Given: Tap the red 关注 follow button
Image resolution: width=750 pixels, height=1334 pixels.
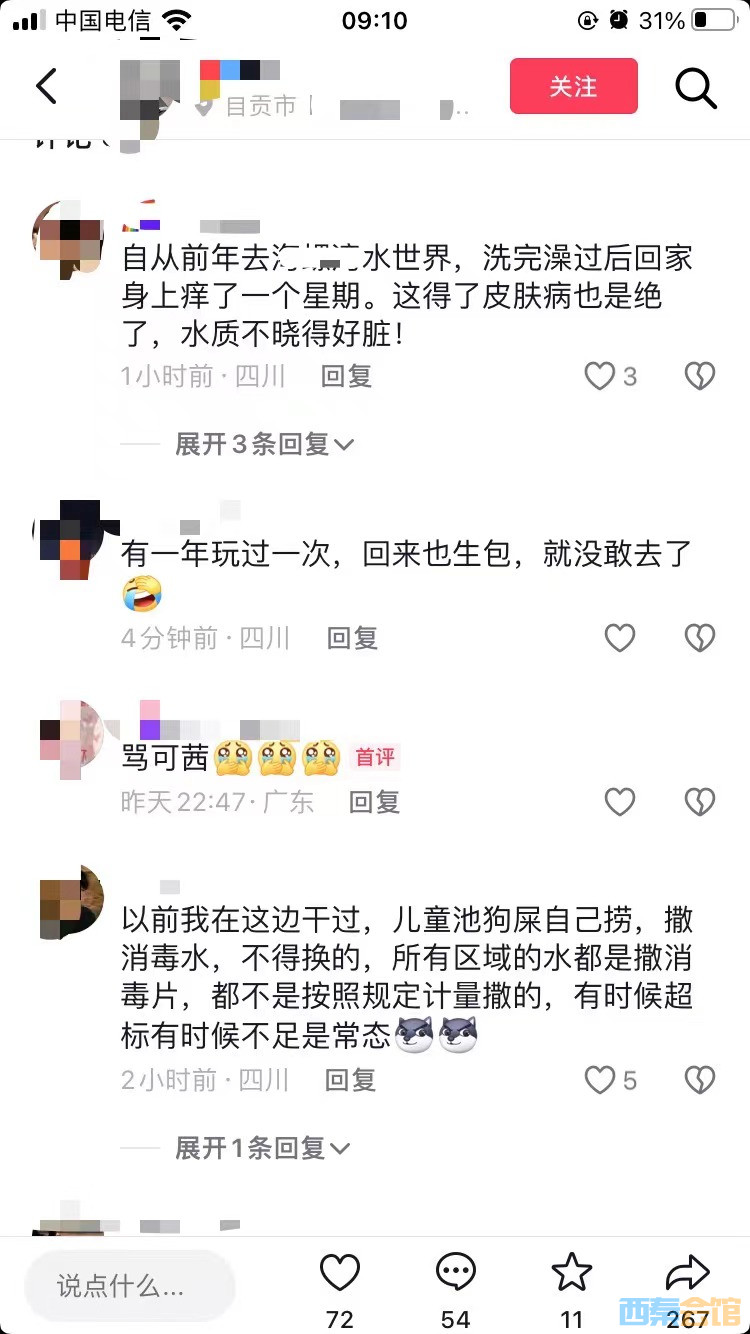Looking at the screenshot, I should 573,86.
